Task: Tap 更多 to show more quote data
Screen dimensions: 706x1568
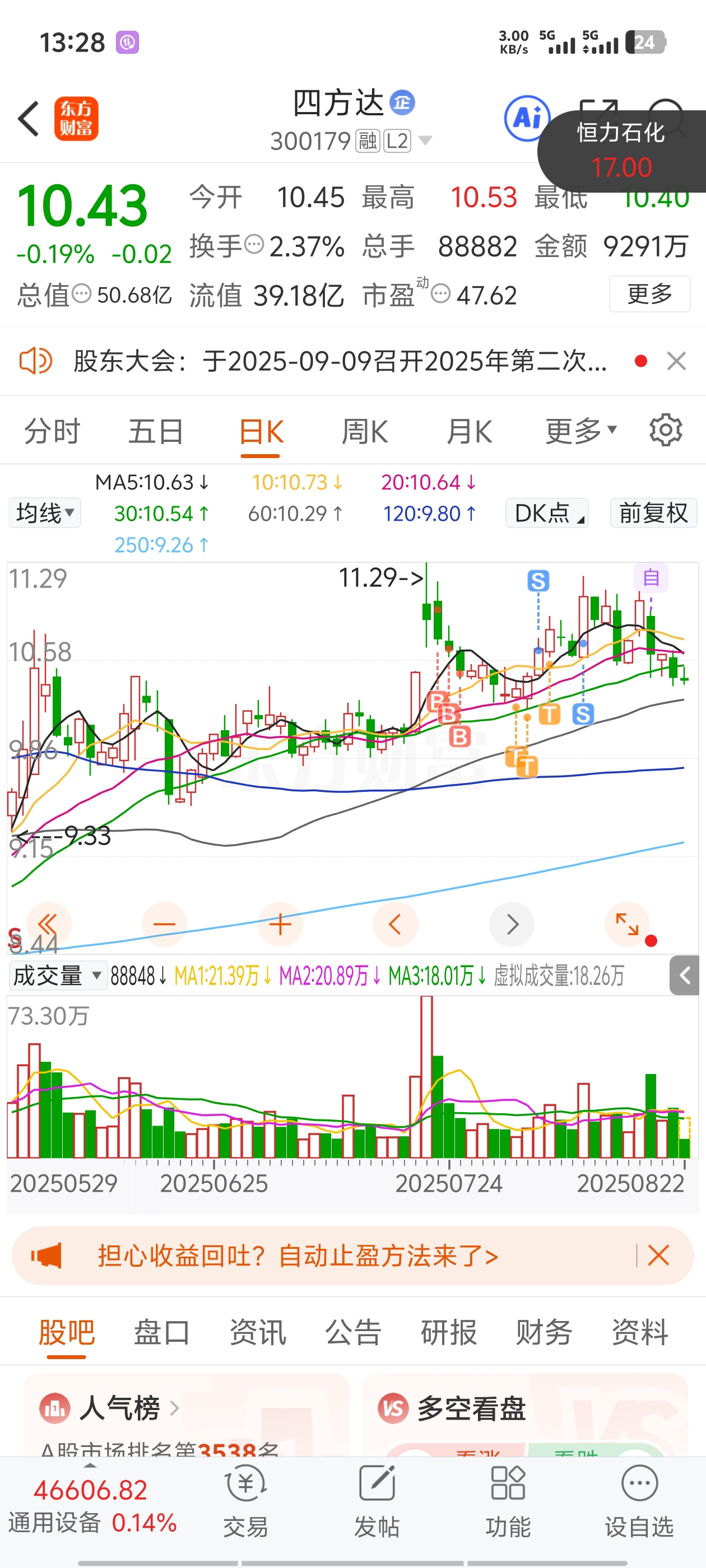Action: coord(649,294)
